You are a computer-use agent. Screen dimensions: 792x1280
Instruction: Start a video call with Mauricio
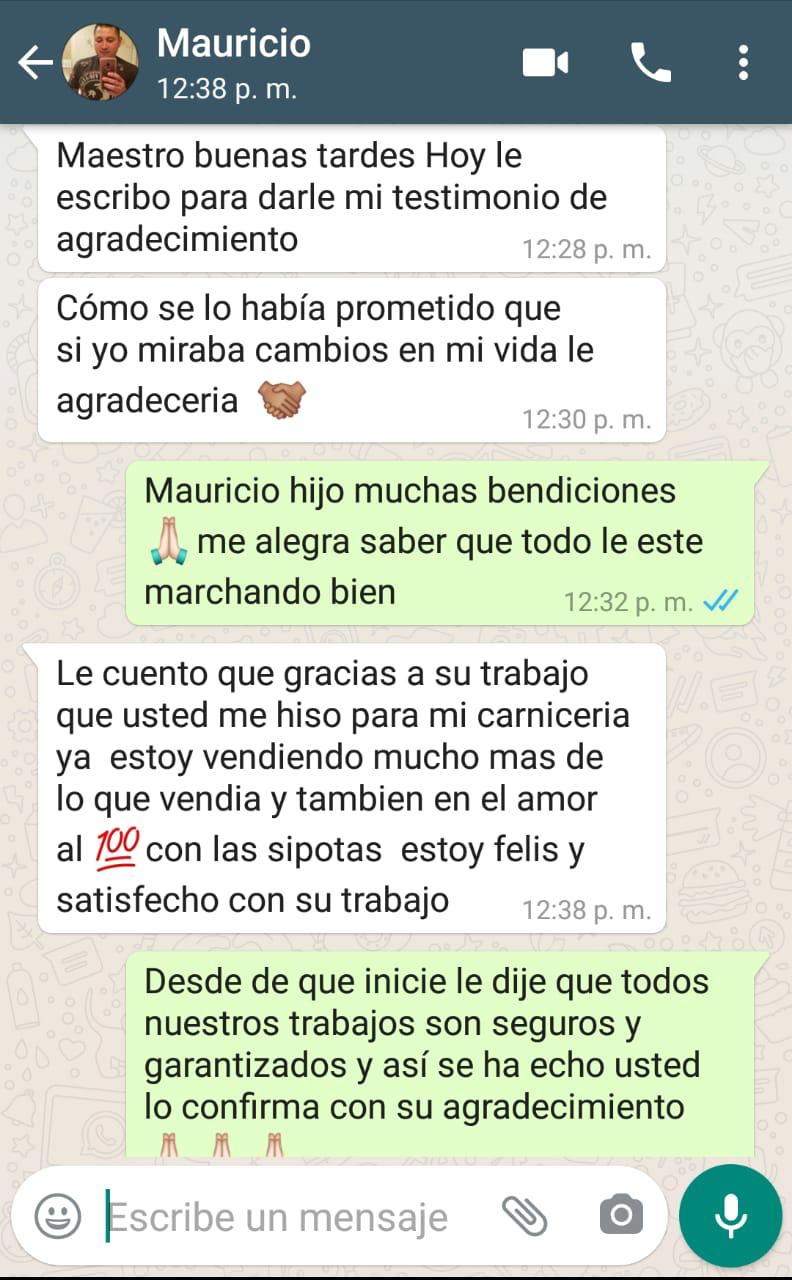tap(546, 63)
